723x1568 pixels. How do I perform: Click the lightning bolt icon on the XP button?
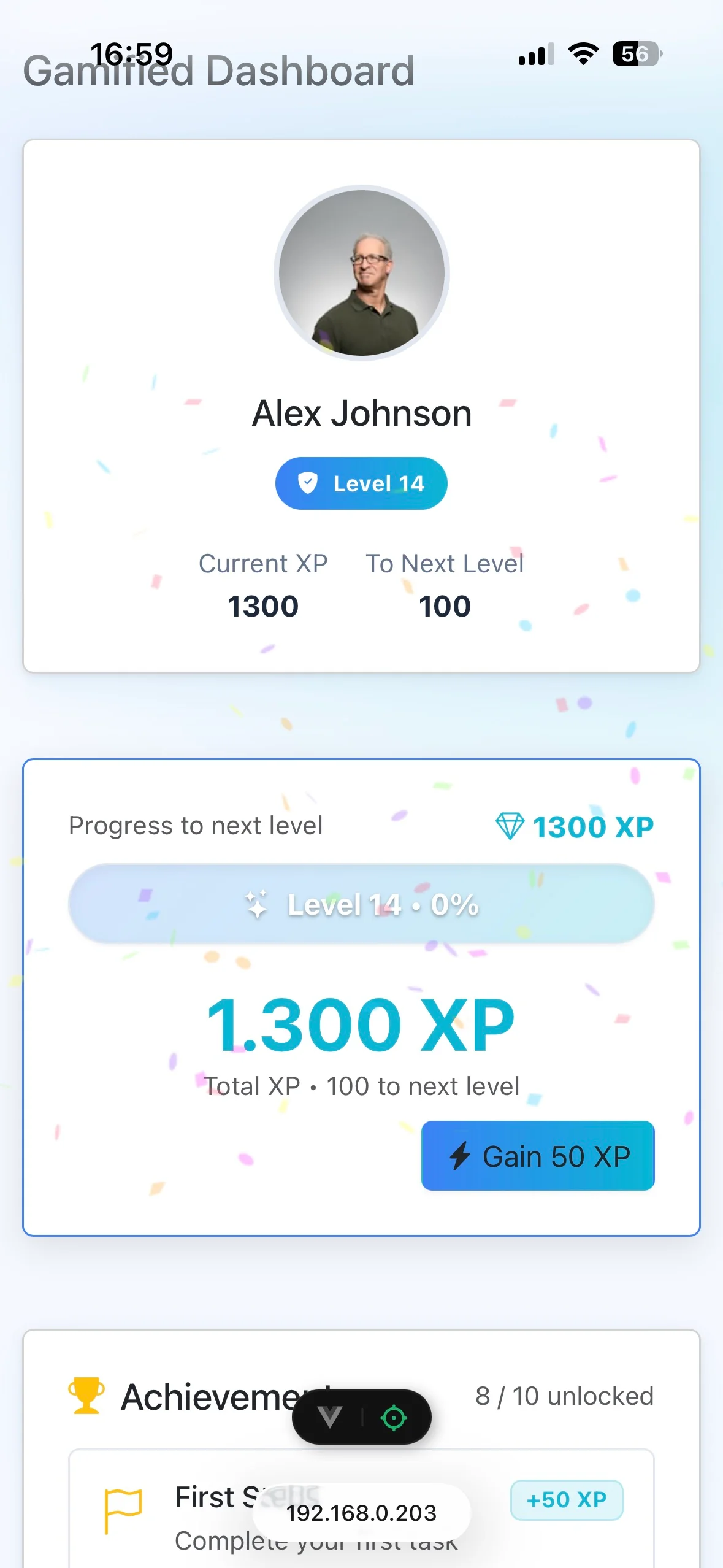459,1156
